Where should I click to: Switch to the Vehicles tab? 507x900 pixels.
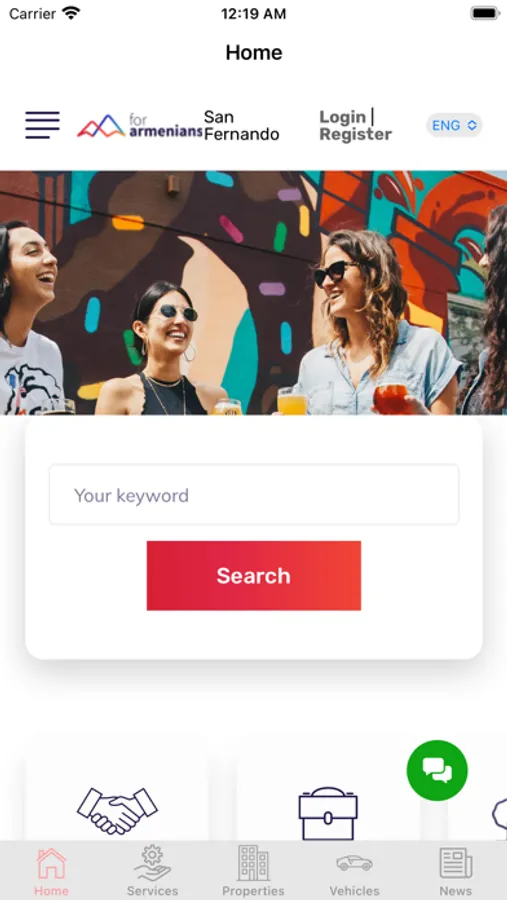354,871
